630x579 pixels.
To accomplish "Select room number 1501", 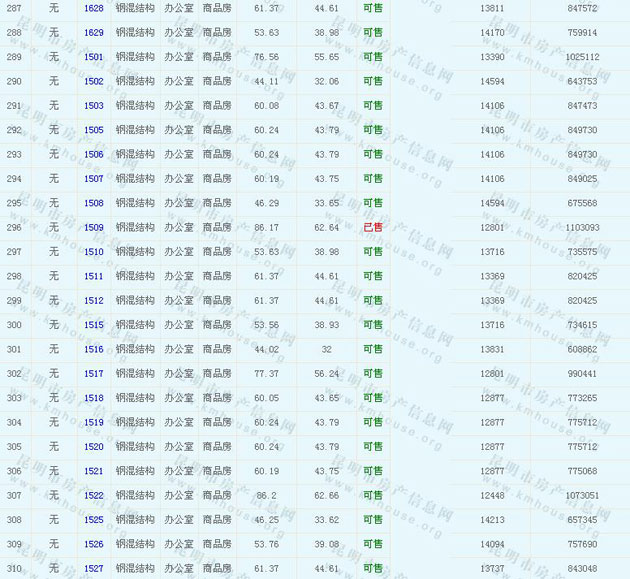I will coord(94,57).
